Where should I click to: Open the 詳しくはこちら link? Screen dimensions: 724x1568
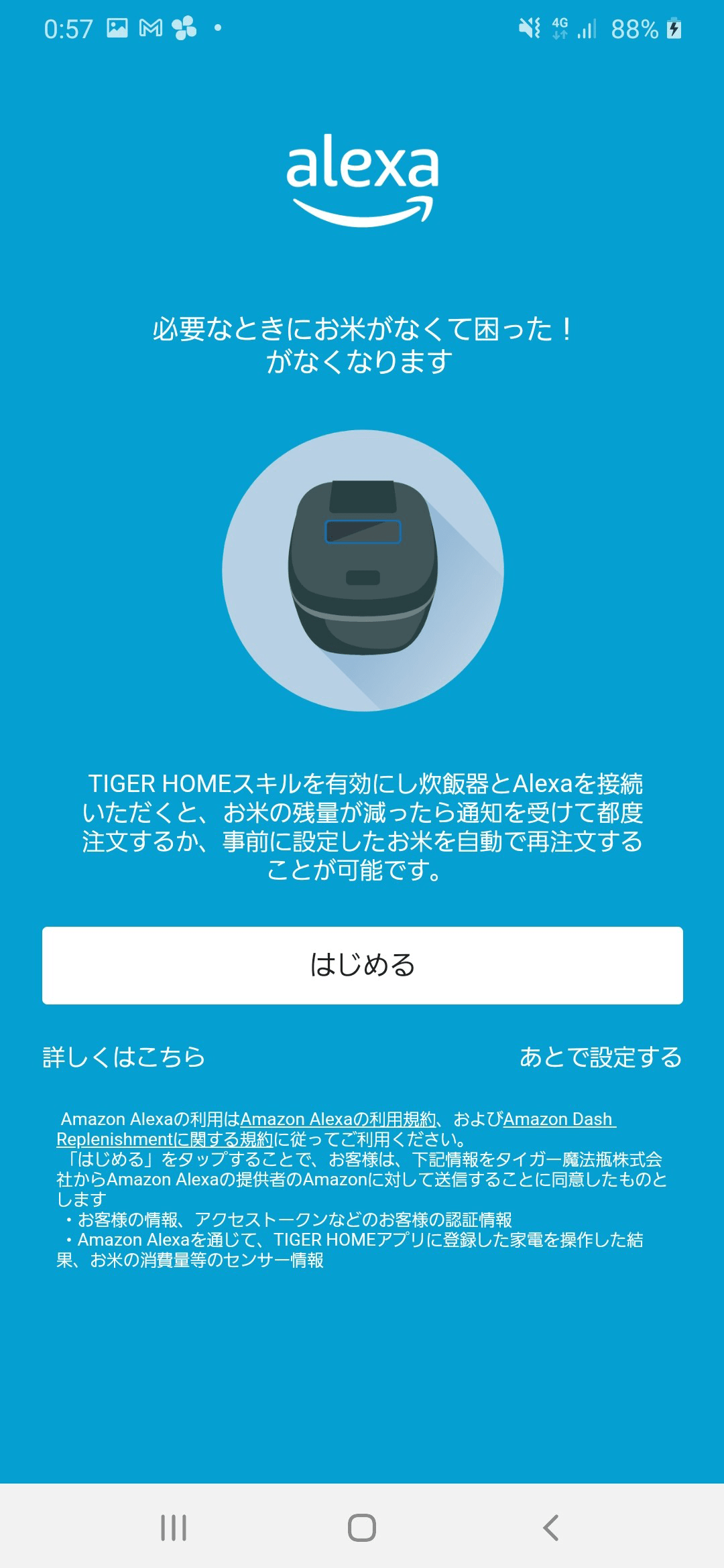tap(124, 1057)
